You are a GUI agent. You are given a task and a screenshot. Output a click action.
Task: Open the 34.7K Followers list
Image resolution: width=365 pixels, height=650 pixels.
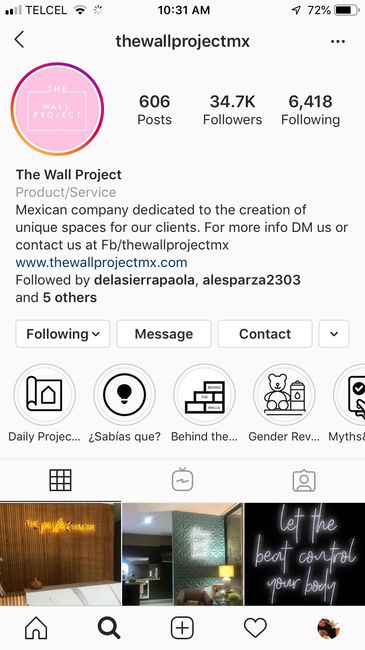point(232,110)
